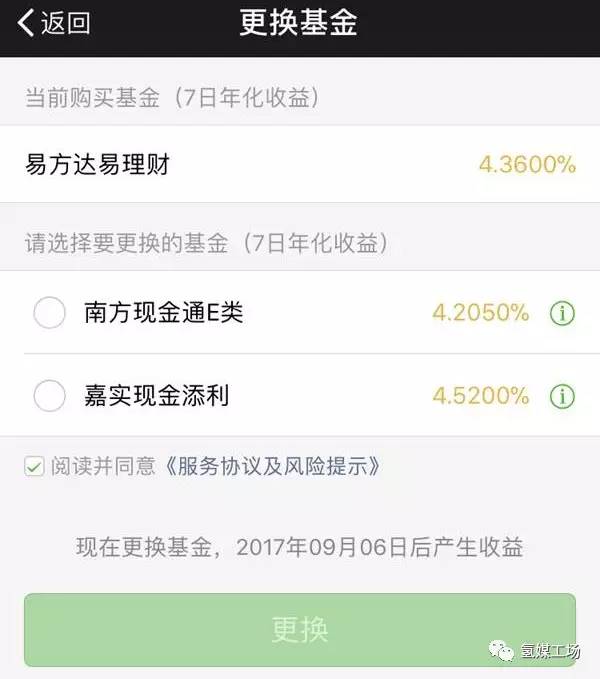Tap the green 更换 button

point(300,630)
